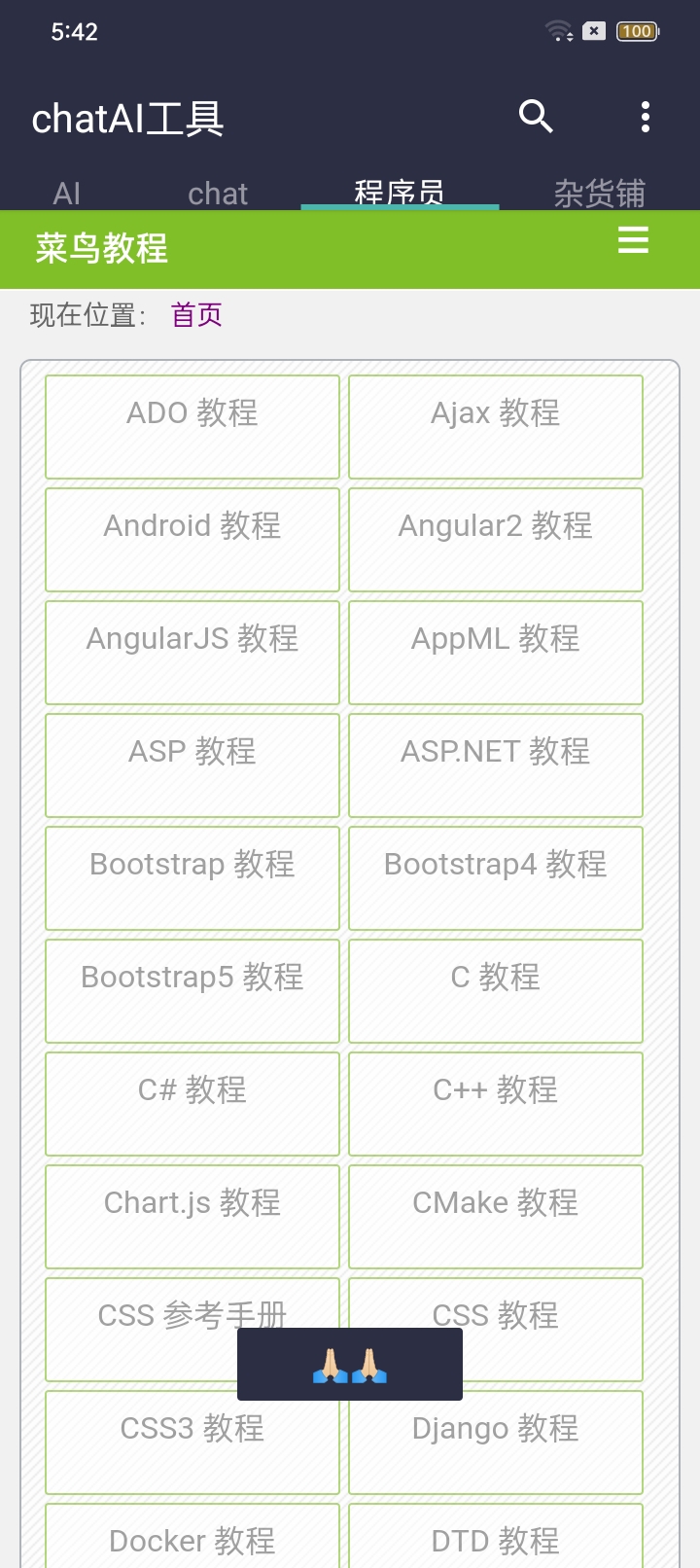Open the 菜鸟教程 hamburger menu
The height and width of the screenshot is (1568, 700).
point(633,240)
